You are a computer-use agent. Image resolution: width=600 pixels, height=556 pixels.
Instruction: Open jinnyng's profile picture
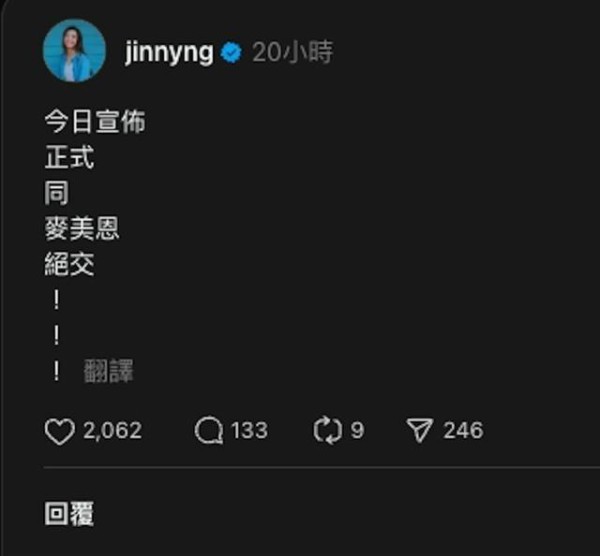74,51
